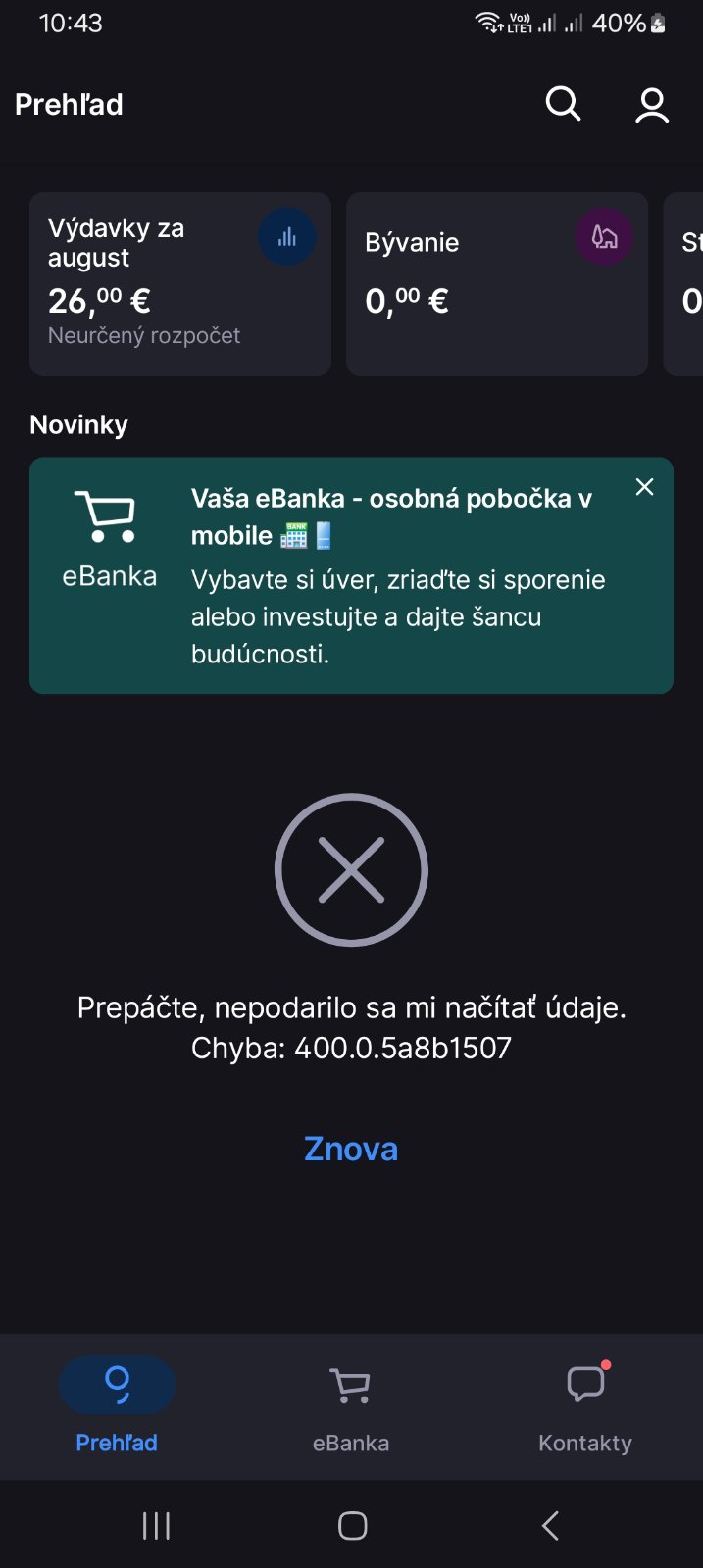Open the search icon in the header
Screen dimensions: 703x1568
pos(563,104)
